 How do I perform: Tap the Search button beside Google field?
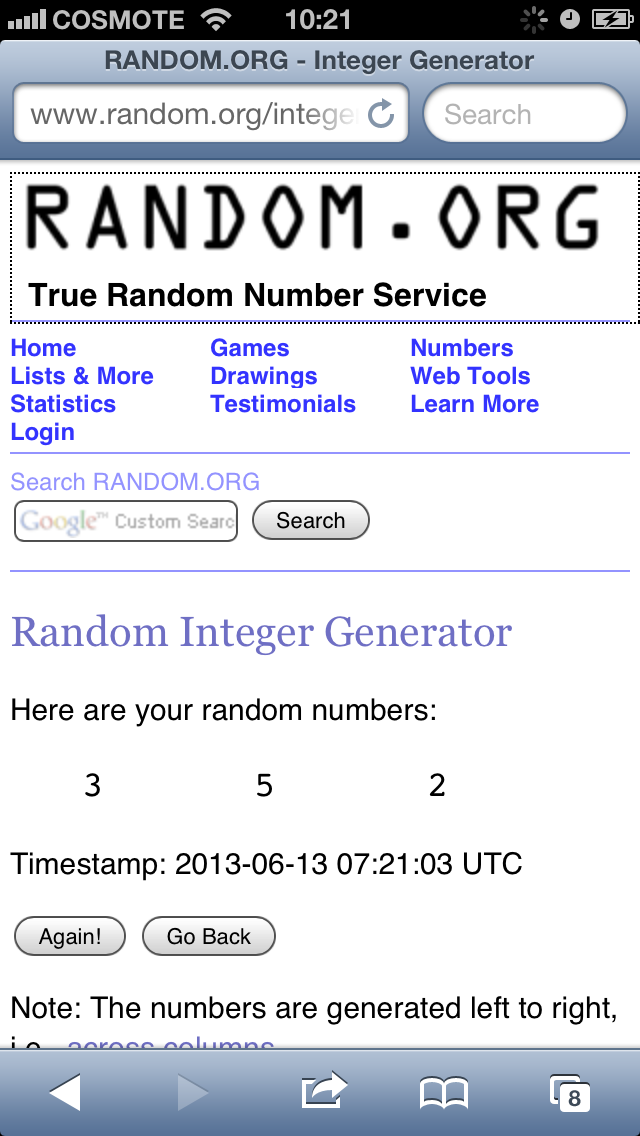pos(311,520)
